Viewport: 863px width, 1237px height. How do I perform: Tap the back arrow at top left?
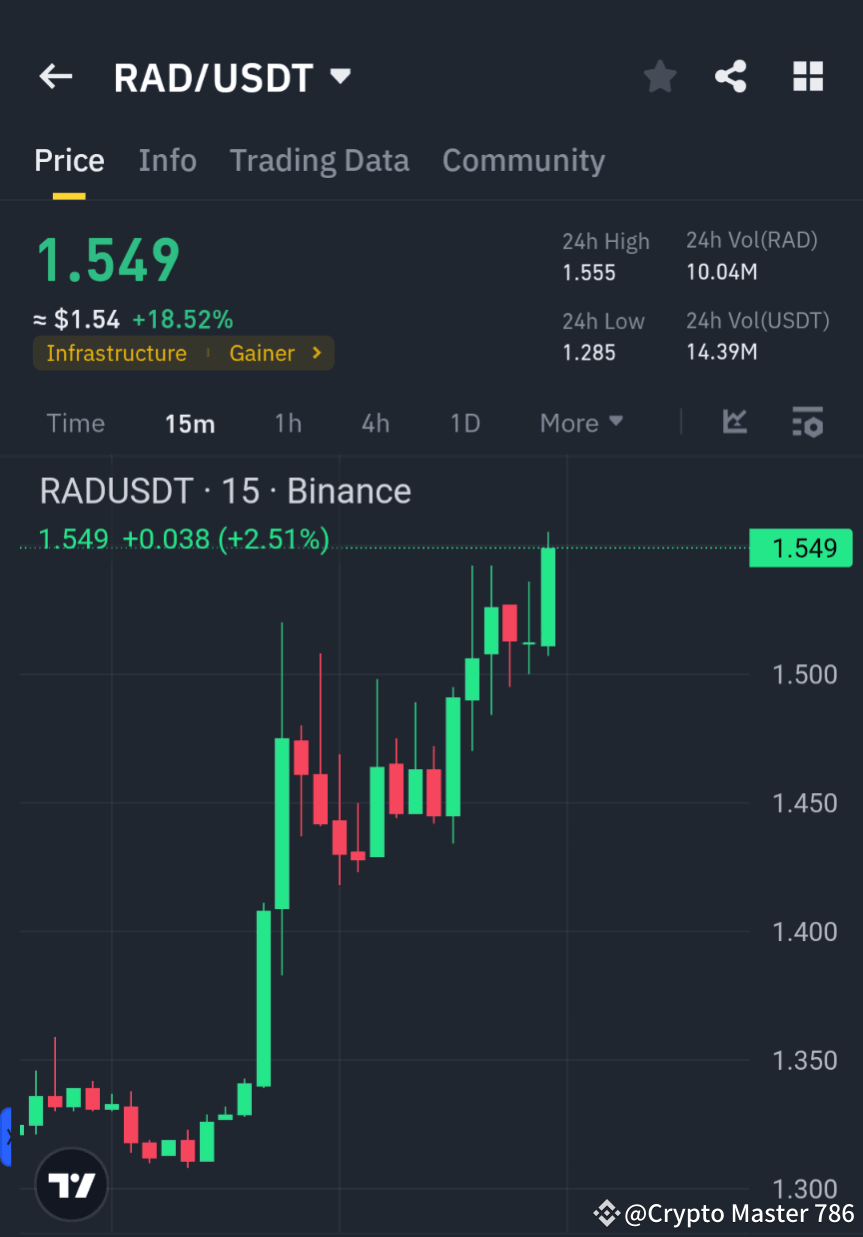(55, 76)
